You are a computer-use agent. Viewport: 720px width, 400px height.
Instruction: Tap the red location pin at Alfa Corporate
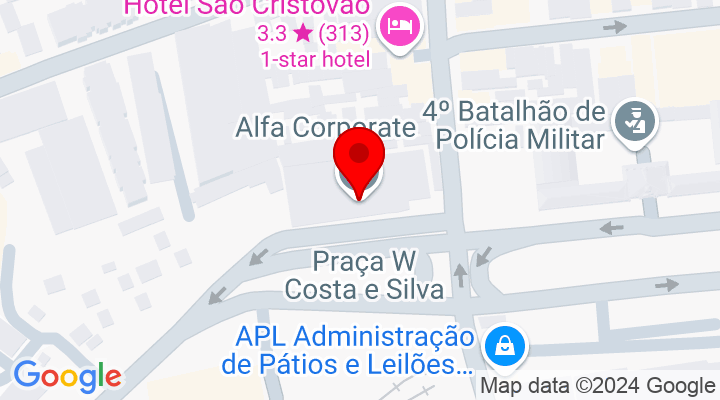click(x=358, y=160)
